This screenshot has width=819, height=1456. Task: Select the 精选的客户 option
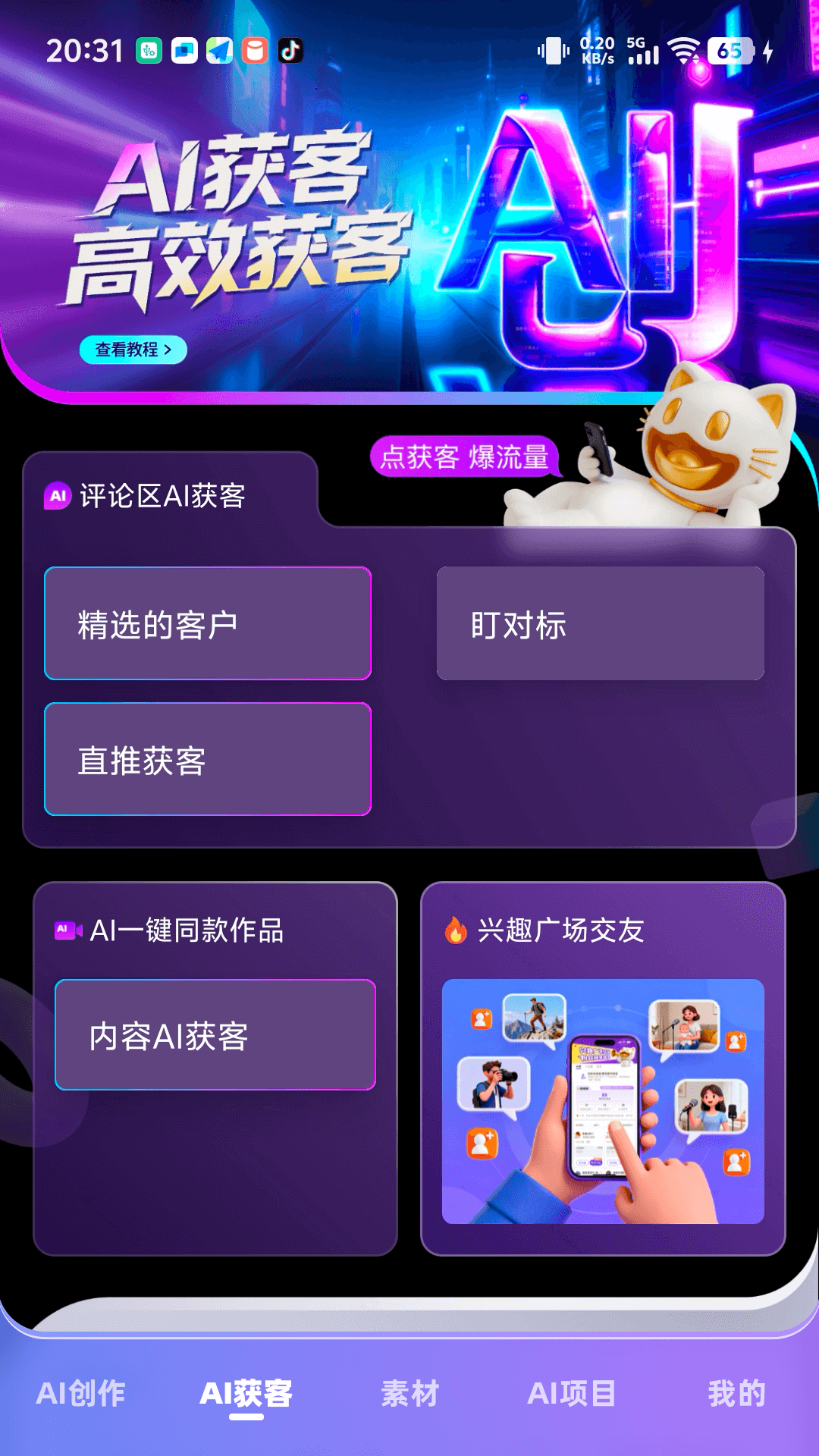coord(207,622)
